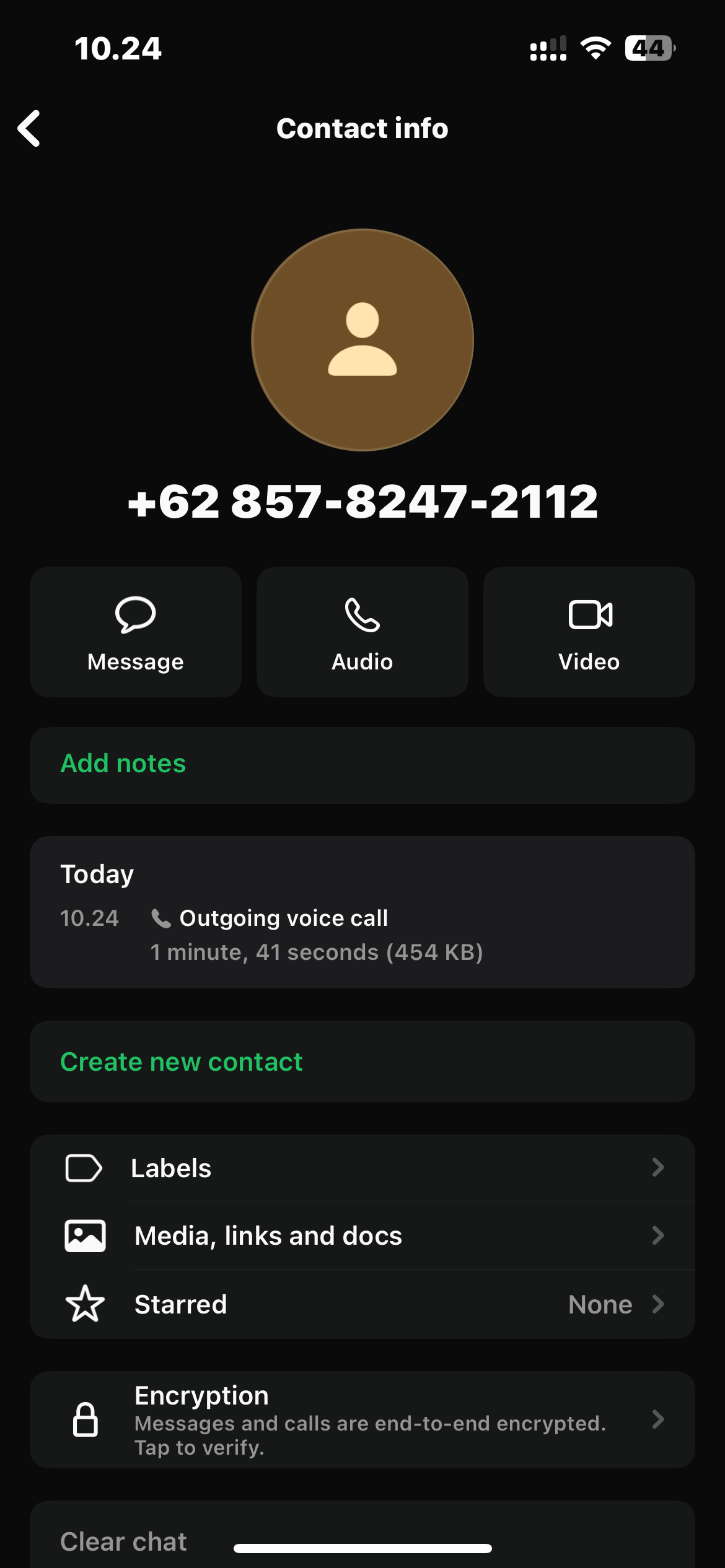Start a video call
Image resolution: width=725 pixels, height=1568 pixels.
[589, 632]
